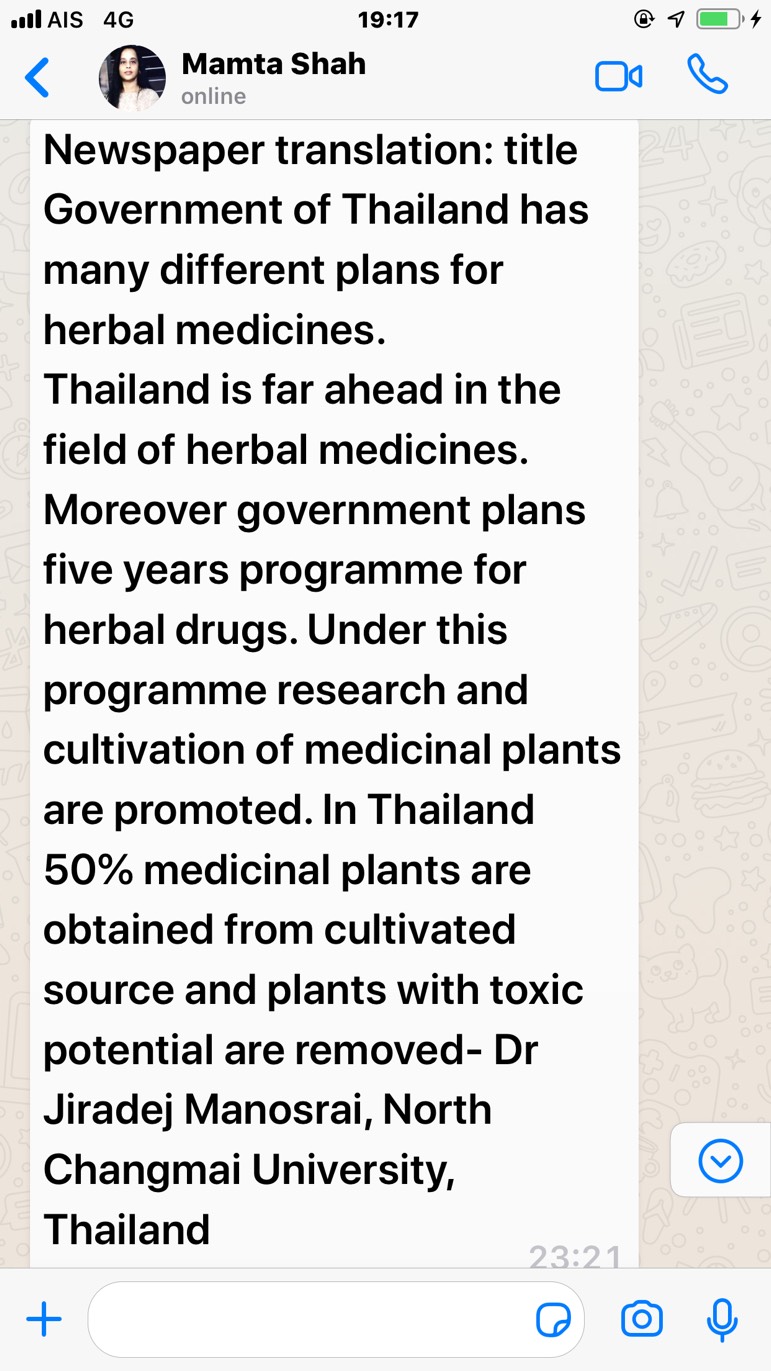Open the camera to send a photo

(641, 1320)
